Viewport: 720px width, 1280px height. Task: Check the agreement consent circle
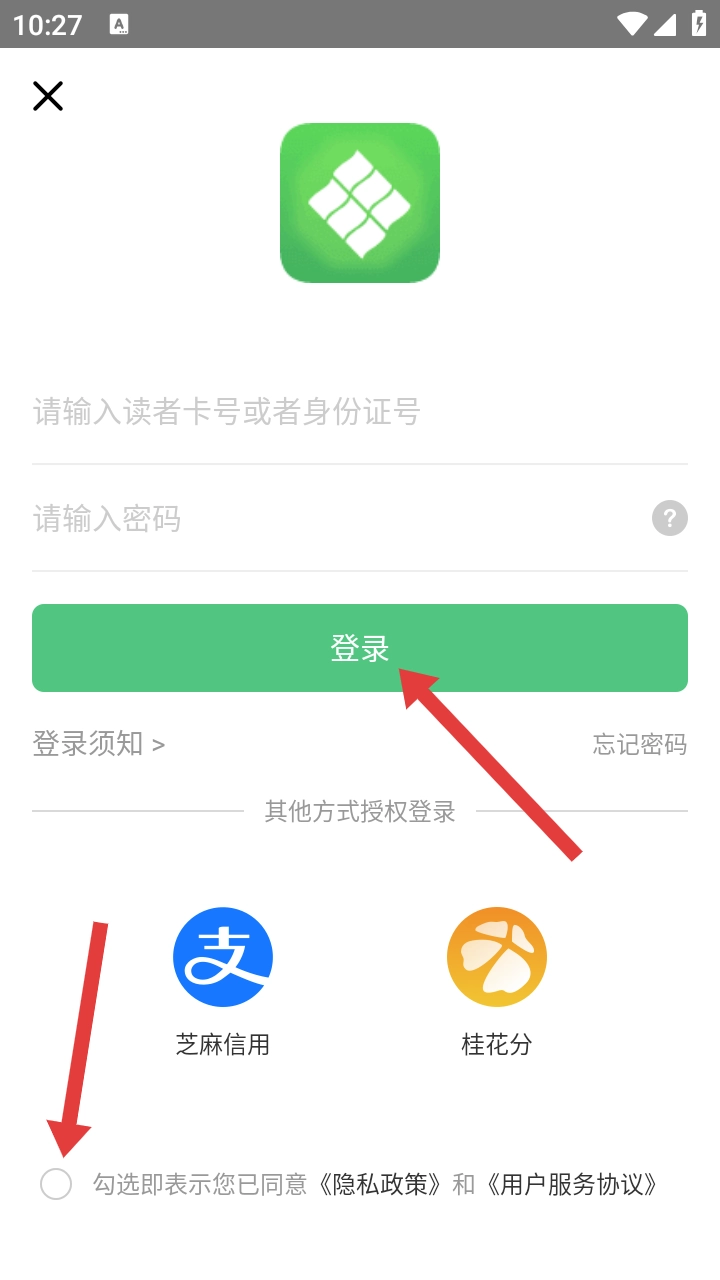tap(56, 1184)
